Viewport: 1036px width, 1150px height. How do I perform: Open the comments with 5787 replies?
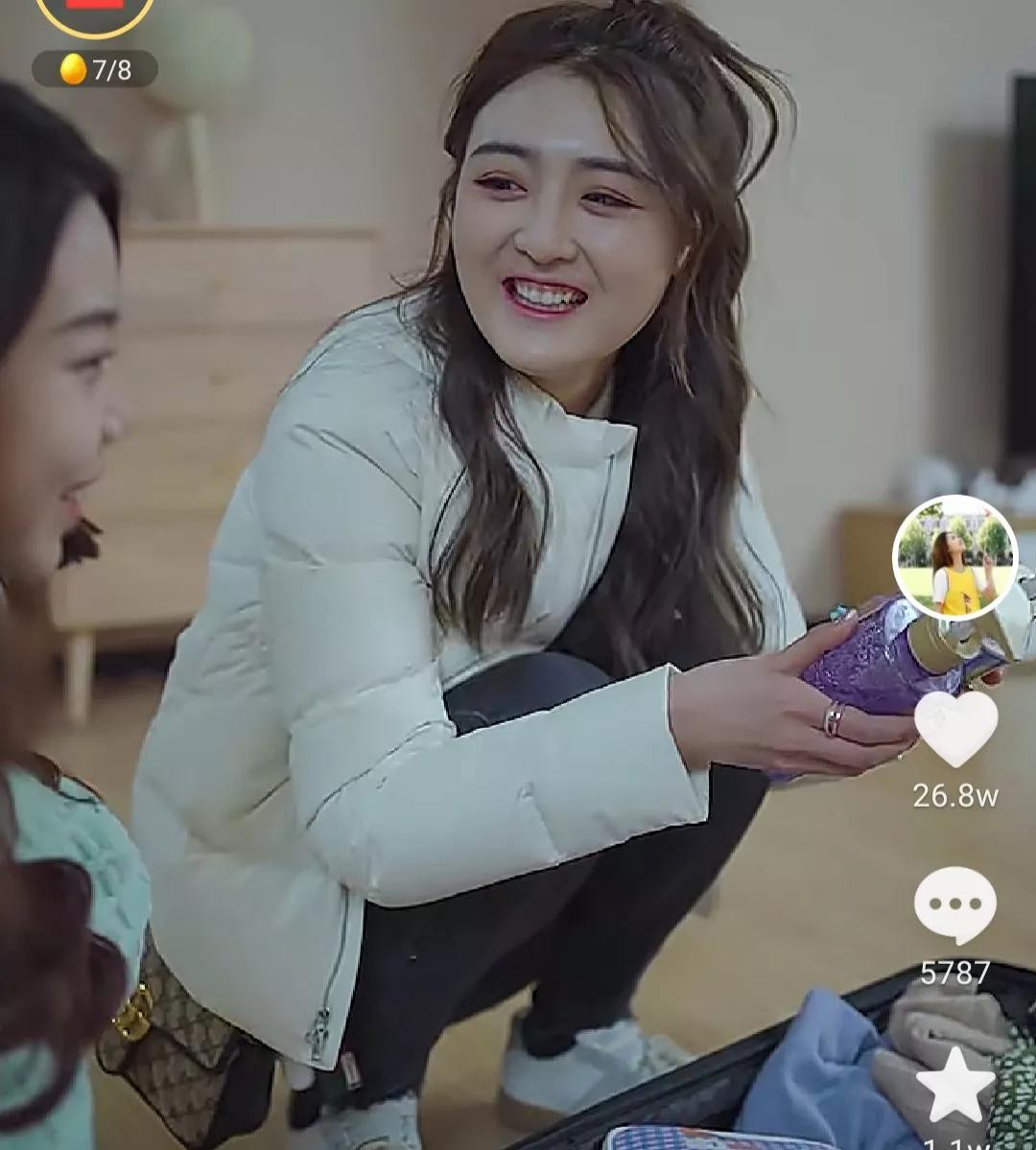click(954, 904)
